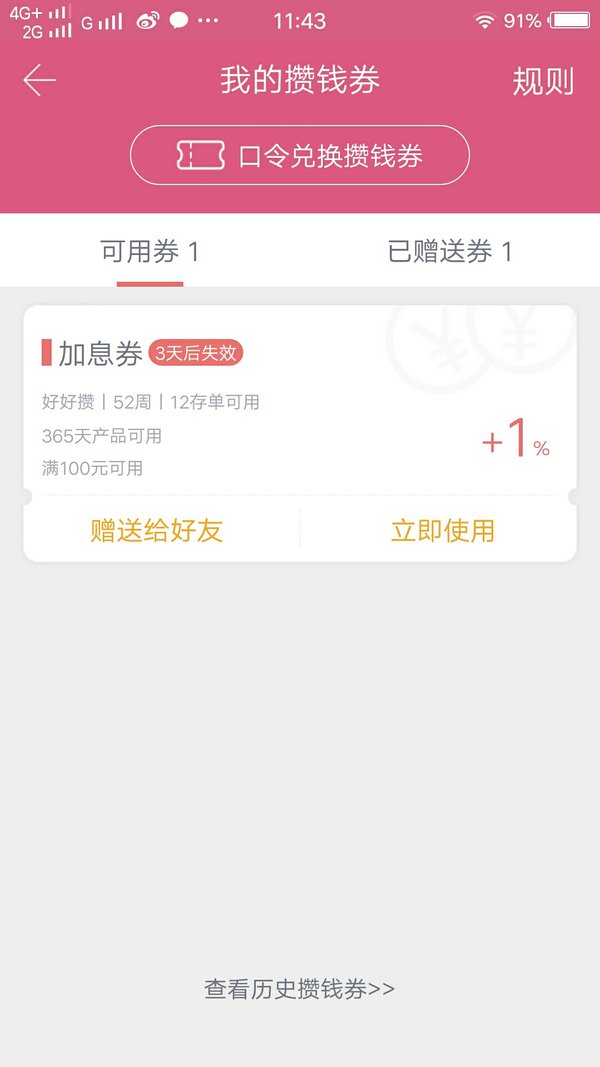View history via 查看历史攒钱券

tap(299, 989)
